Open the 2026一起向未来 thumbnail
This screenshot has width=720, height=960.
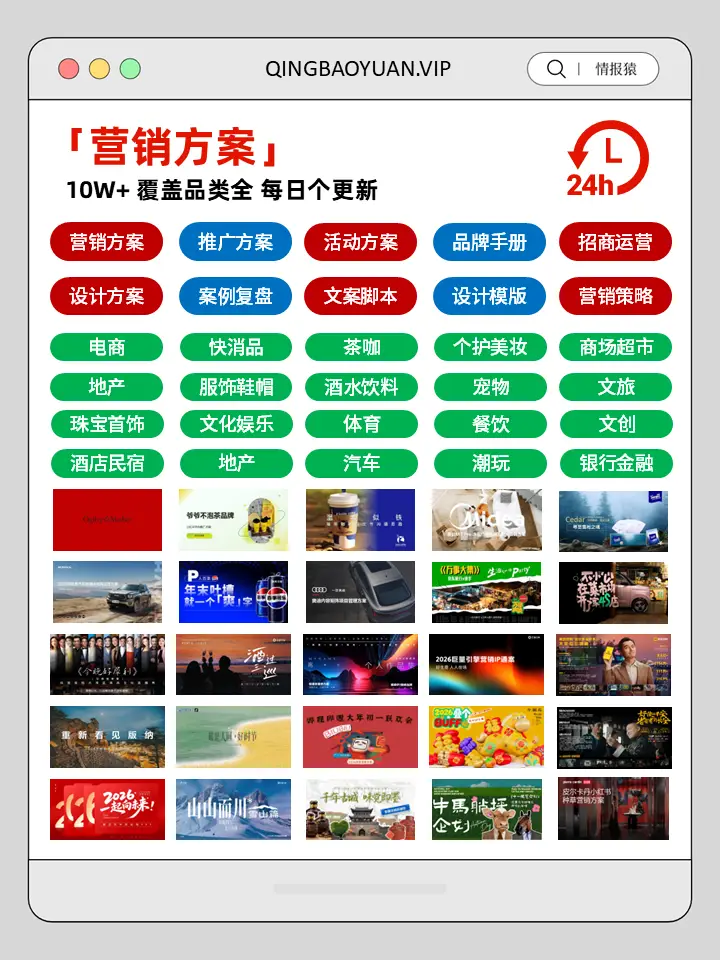point(106,809)
